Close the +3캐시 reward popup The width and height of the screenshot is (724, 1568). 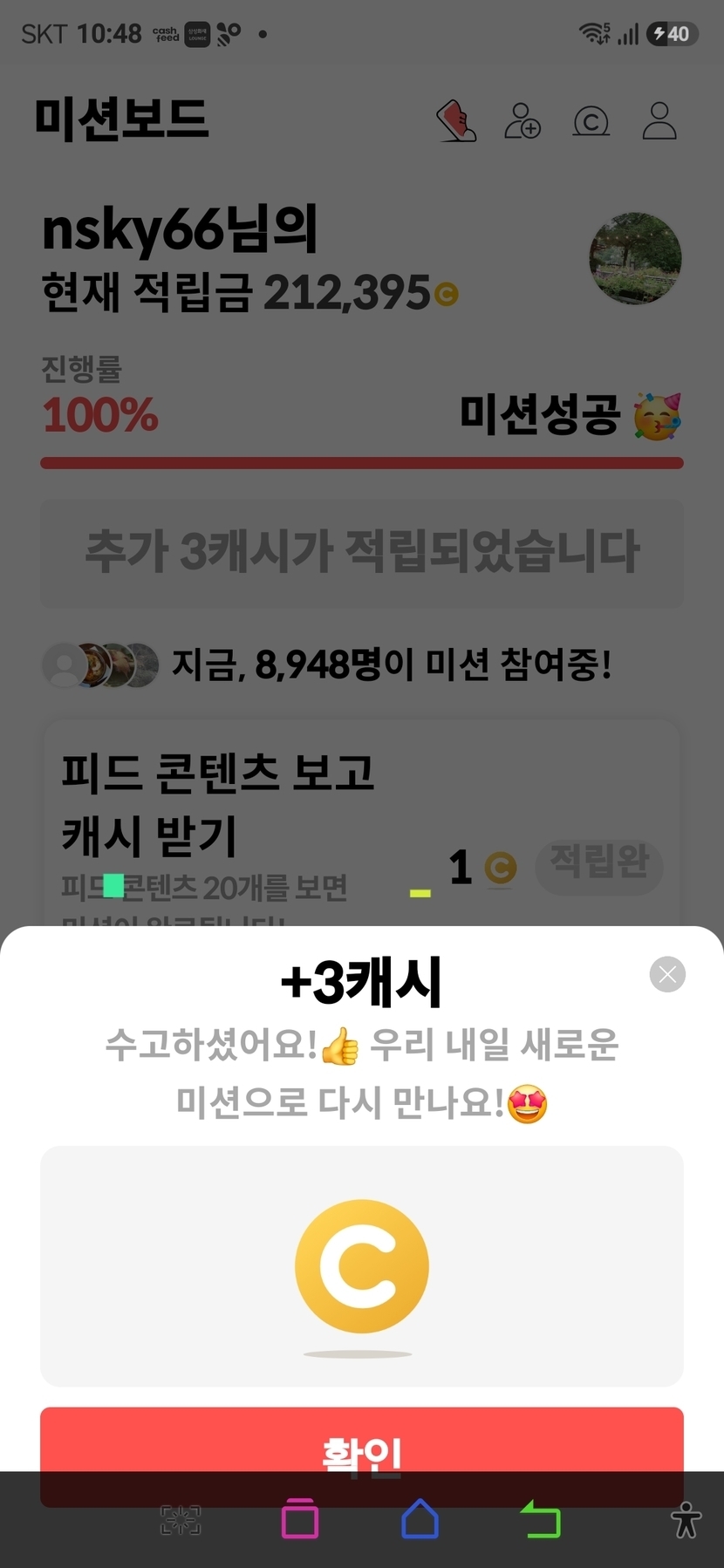coord(667,974)
